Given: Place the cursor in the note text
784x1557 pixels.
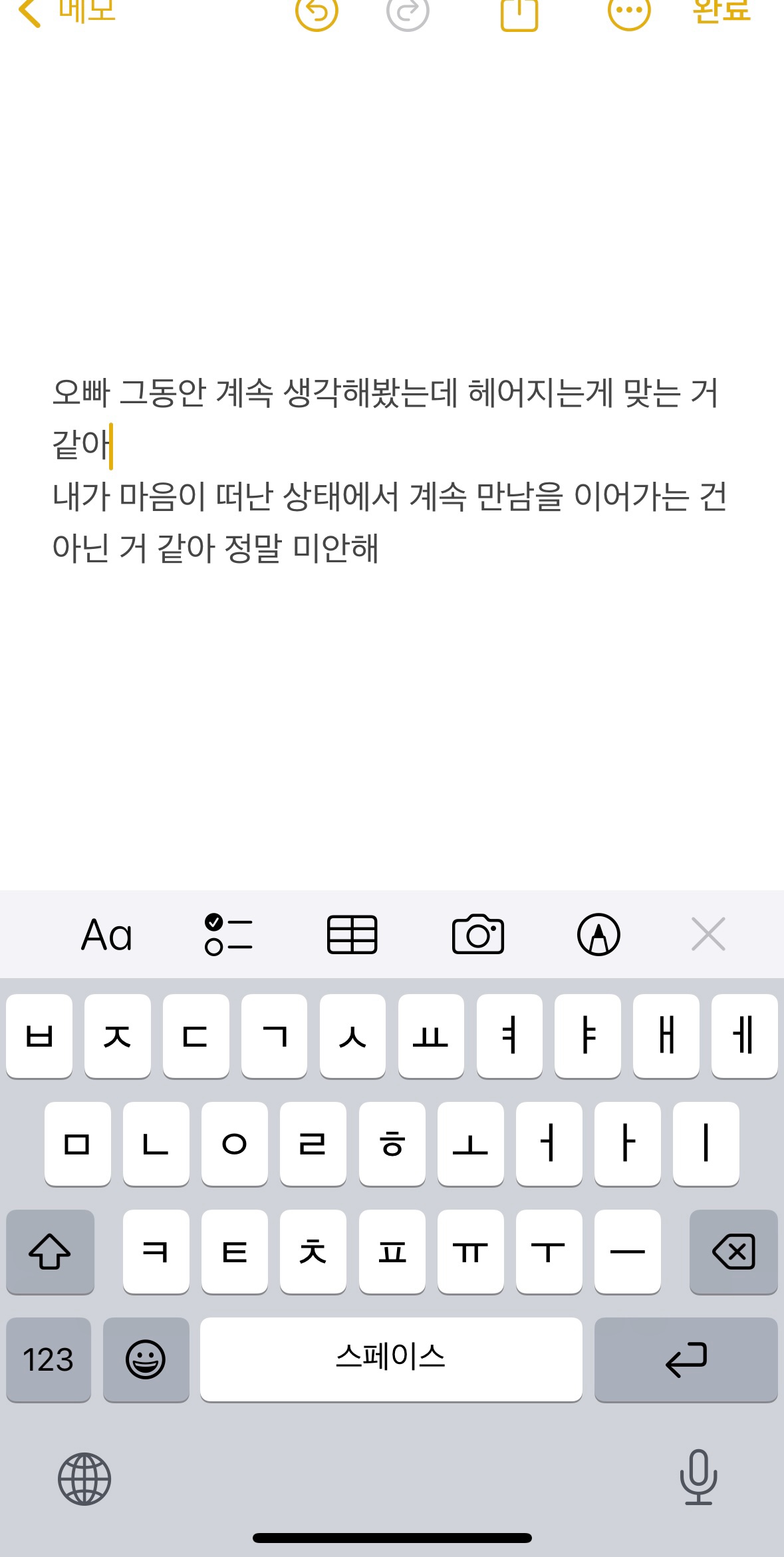Looking at the screenshot, I should point(386,496).
